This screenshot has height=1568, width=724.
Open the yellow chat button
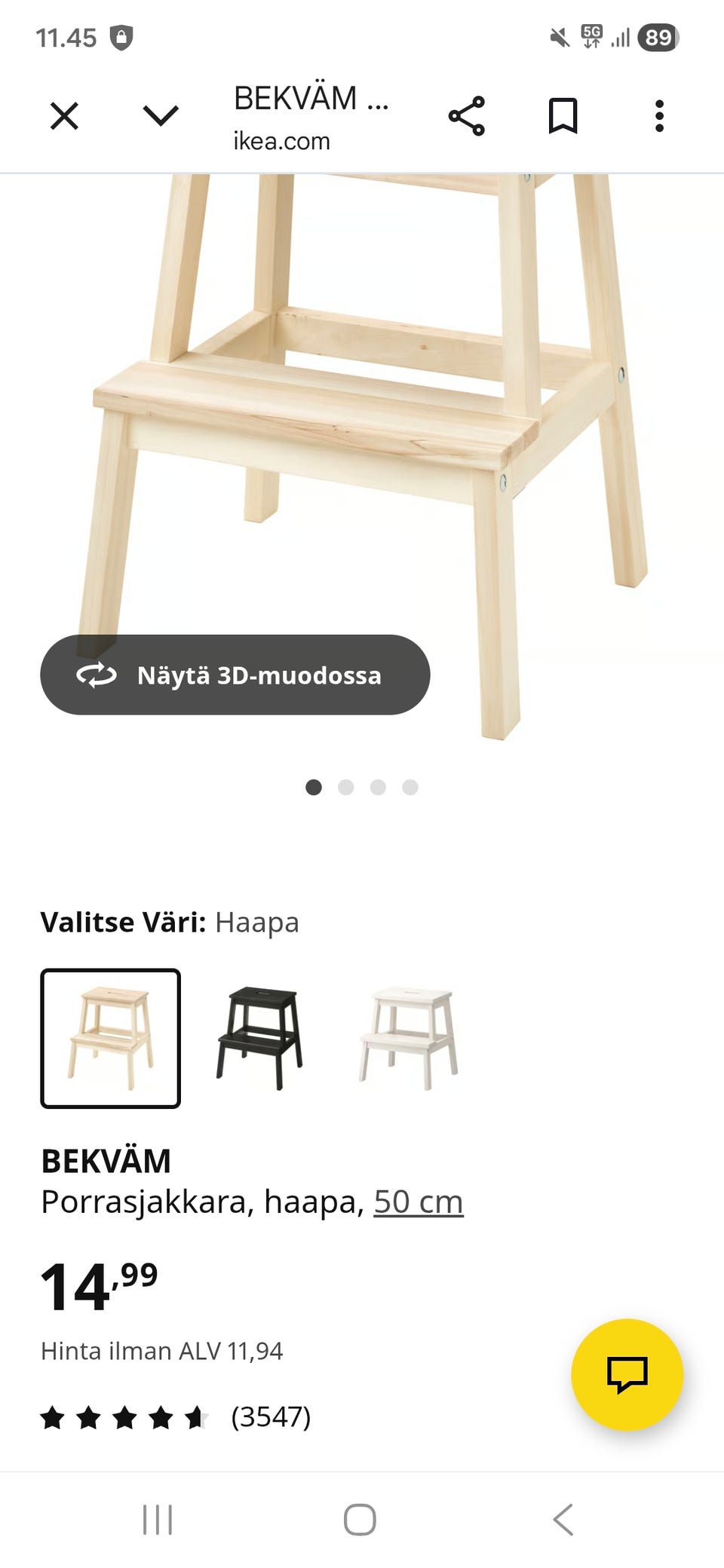pos(627,1374)
